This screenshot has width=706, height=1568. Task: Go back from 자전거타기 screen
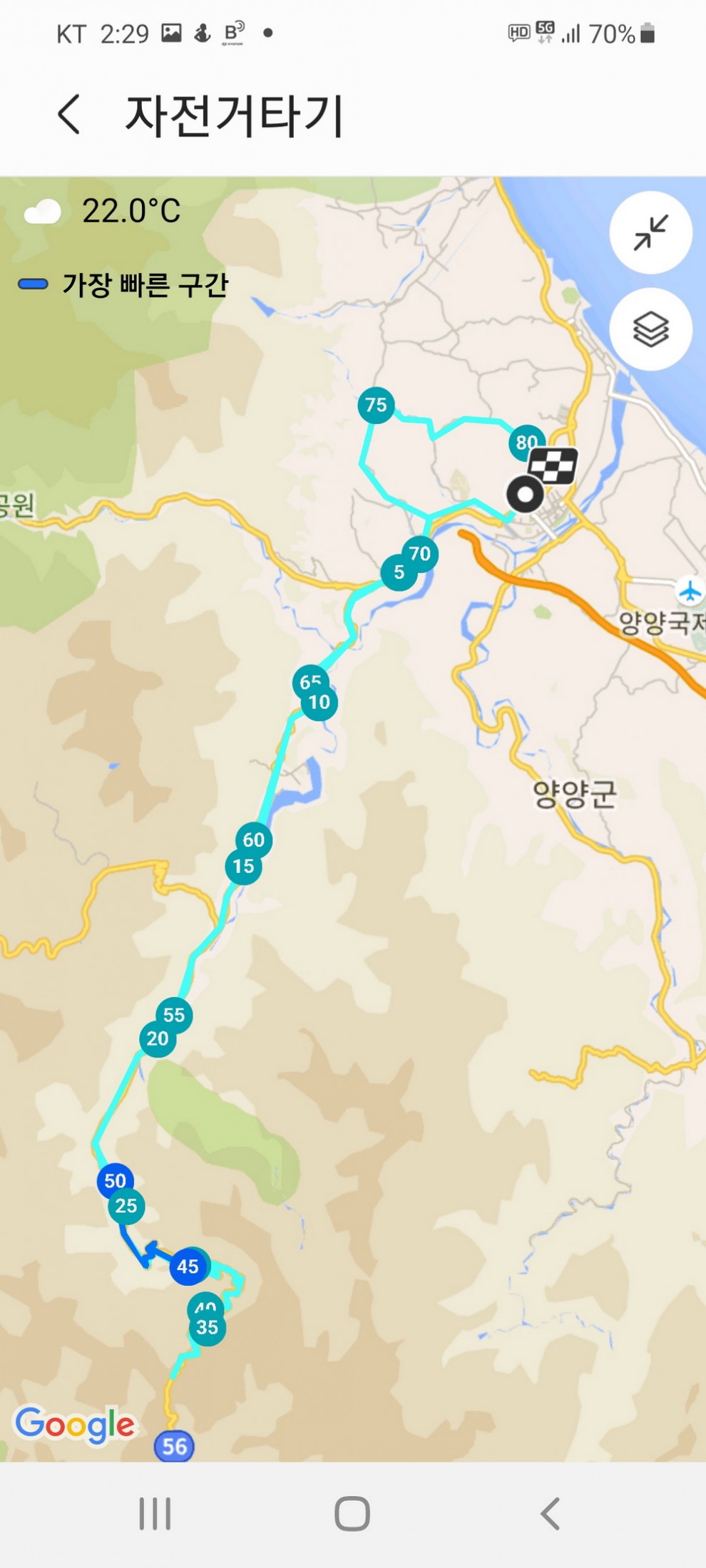69,115
